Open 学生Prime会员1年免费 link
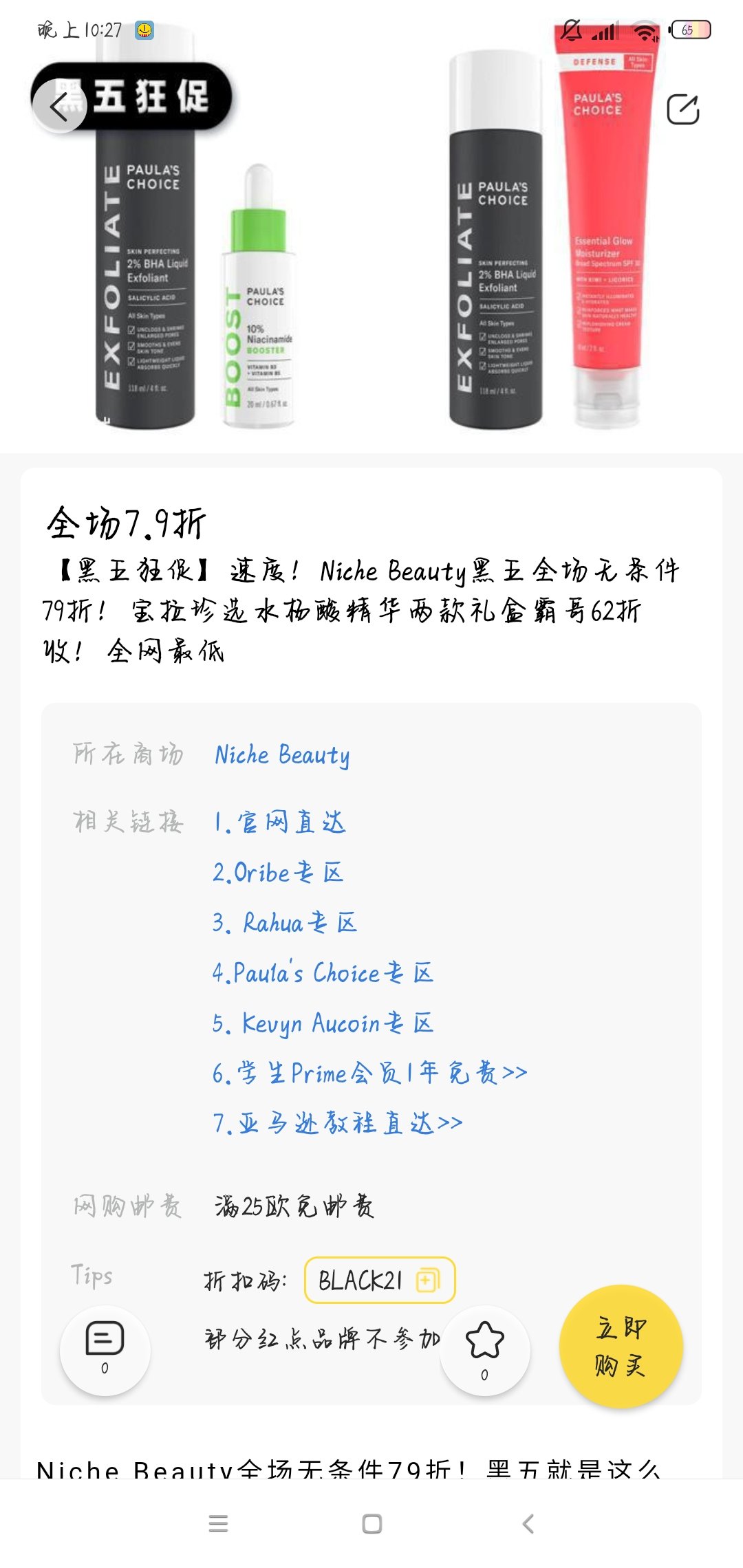The image size is (743, 1568). pyautogui.click(x=369, y=1073)
